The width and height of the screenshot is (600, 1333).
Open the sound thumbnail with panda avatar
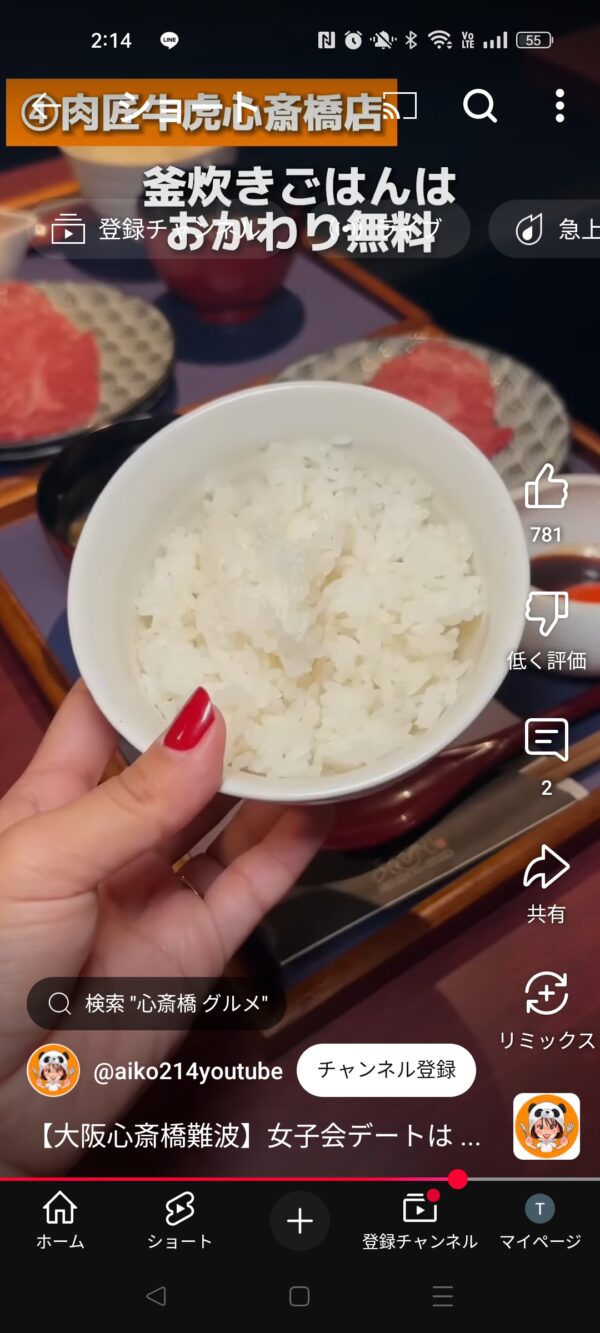pyautogui.click(x=546, y=1126)
